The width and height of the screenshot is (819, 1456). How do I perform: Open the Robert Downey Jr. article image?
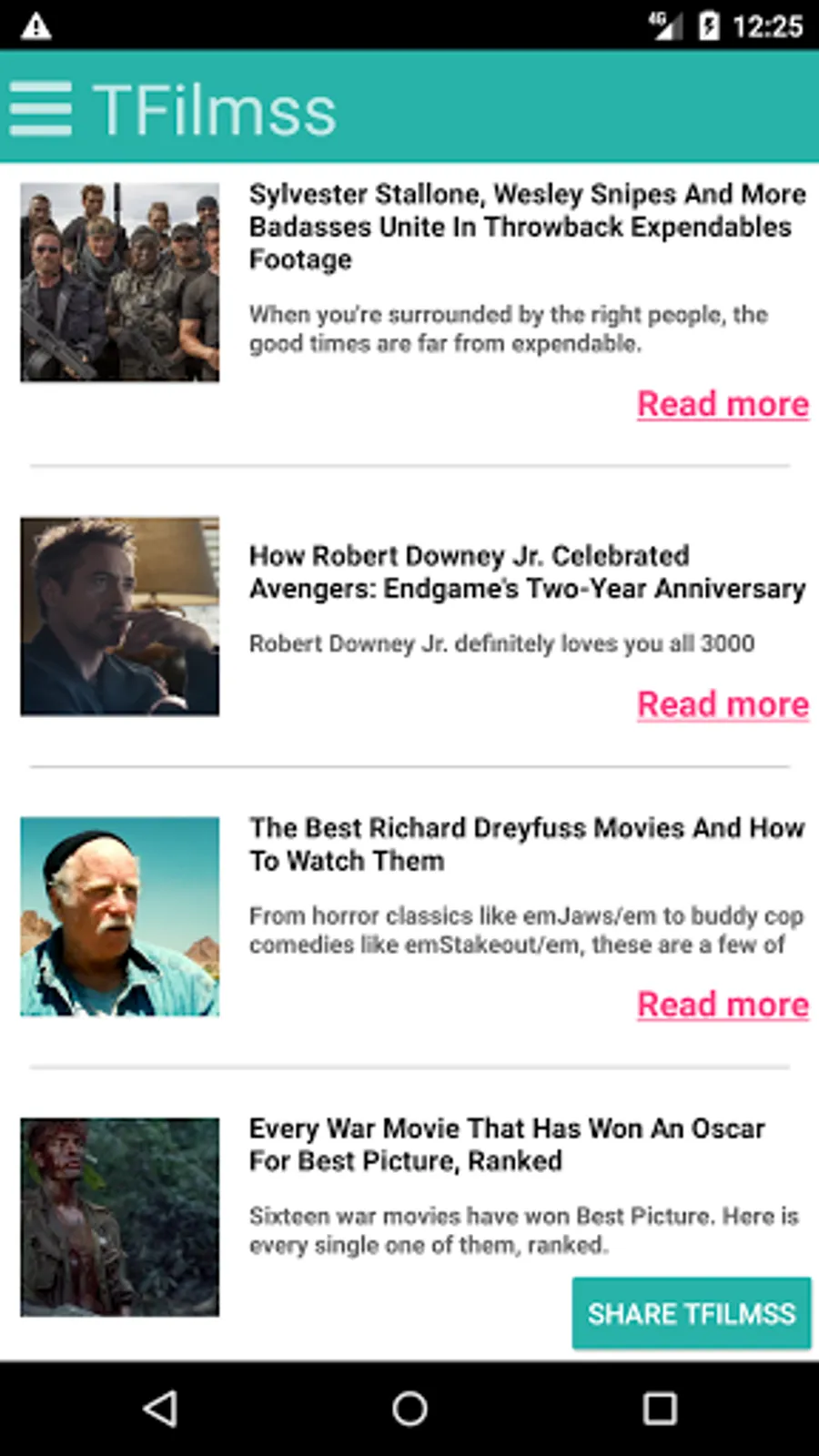(120, 616)
